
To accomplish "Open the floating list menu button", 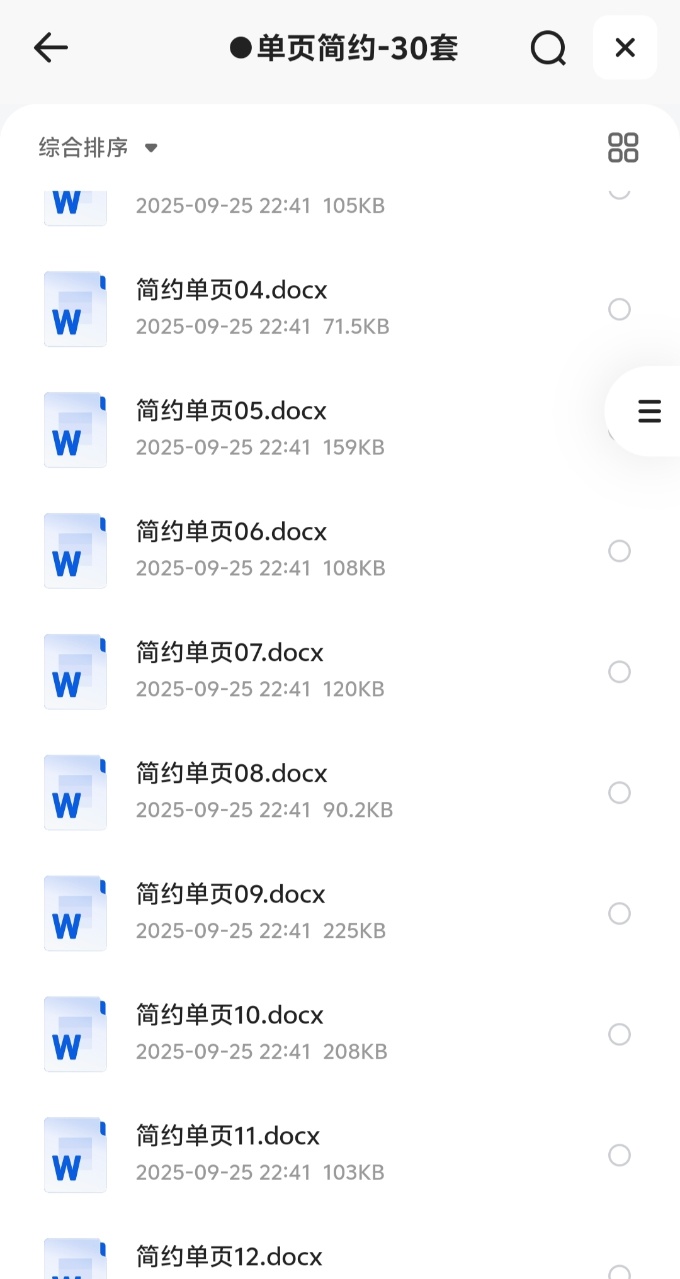I will 649,411.
